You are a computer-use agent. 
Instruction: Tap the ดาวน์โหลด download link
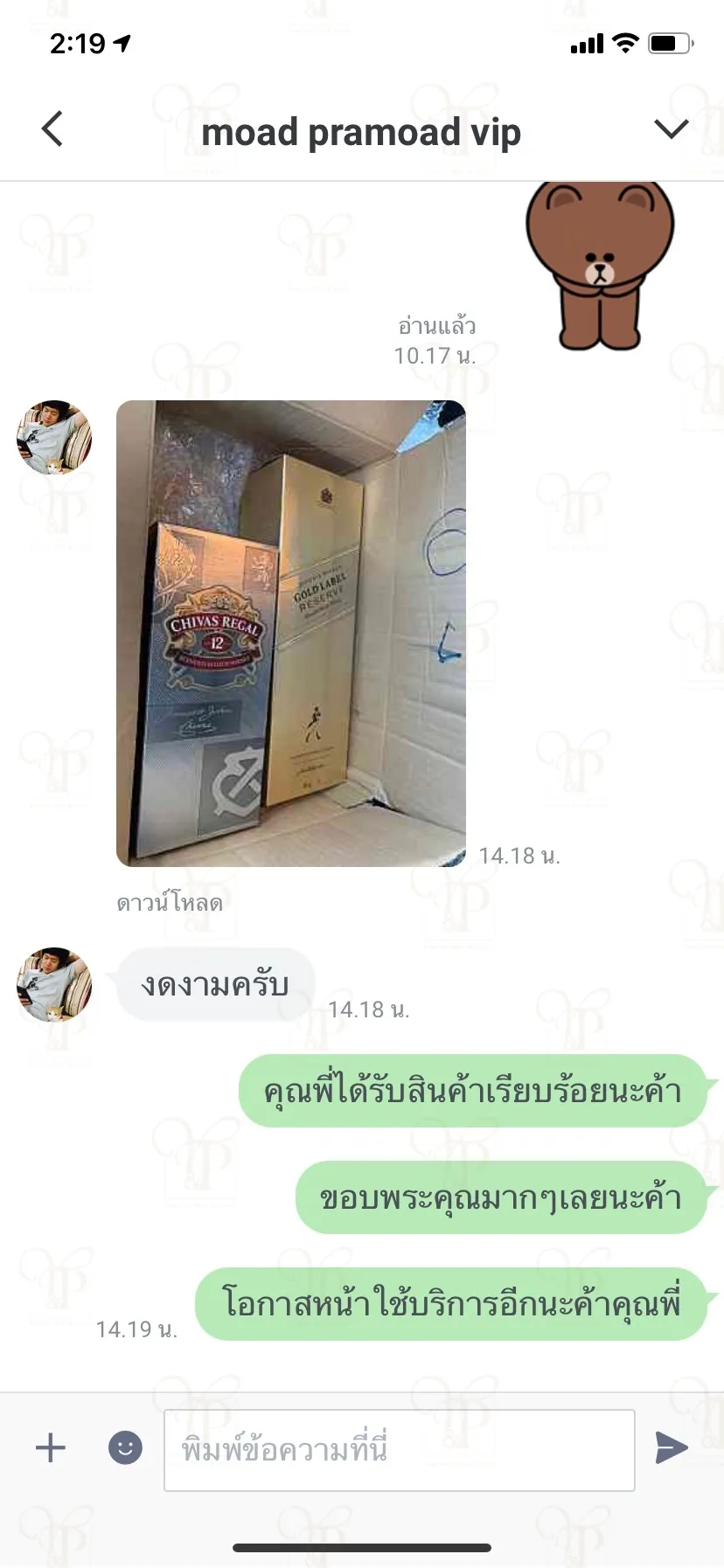(x=170, y=903)
